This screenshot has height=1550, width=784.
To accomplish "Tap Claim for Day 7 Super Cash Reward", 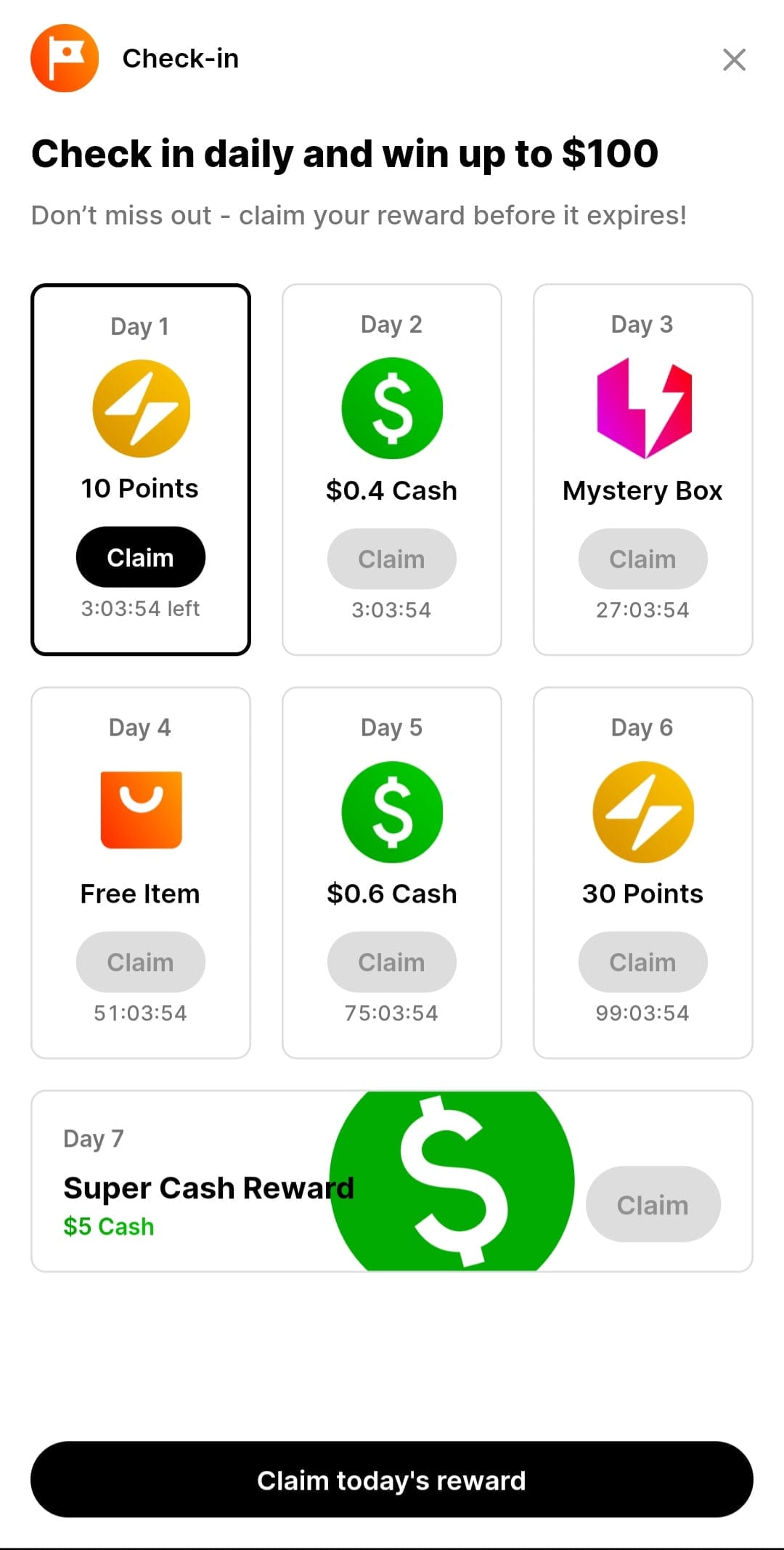I will click(x=653, y=1204).
